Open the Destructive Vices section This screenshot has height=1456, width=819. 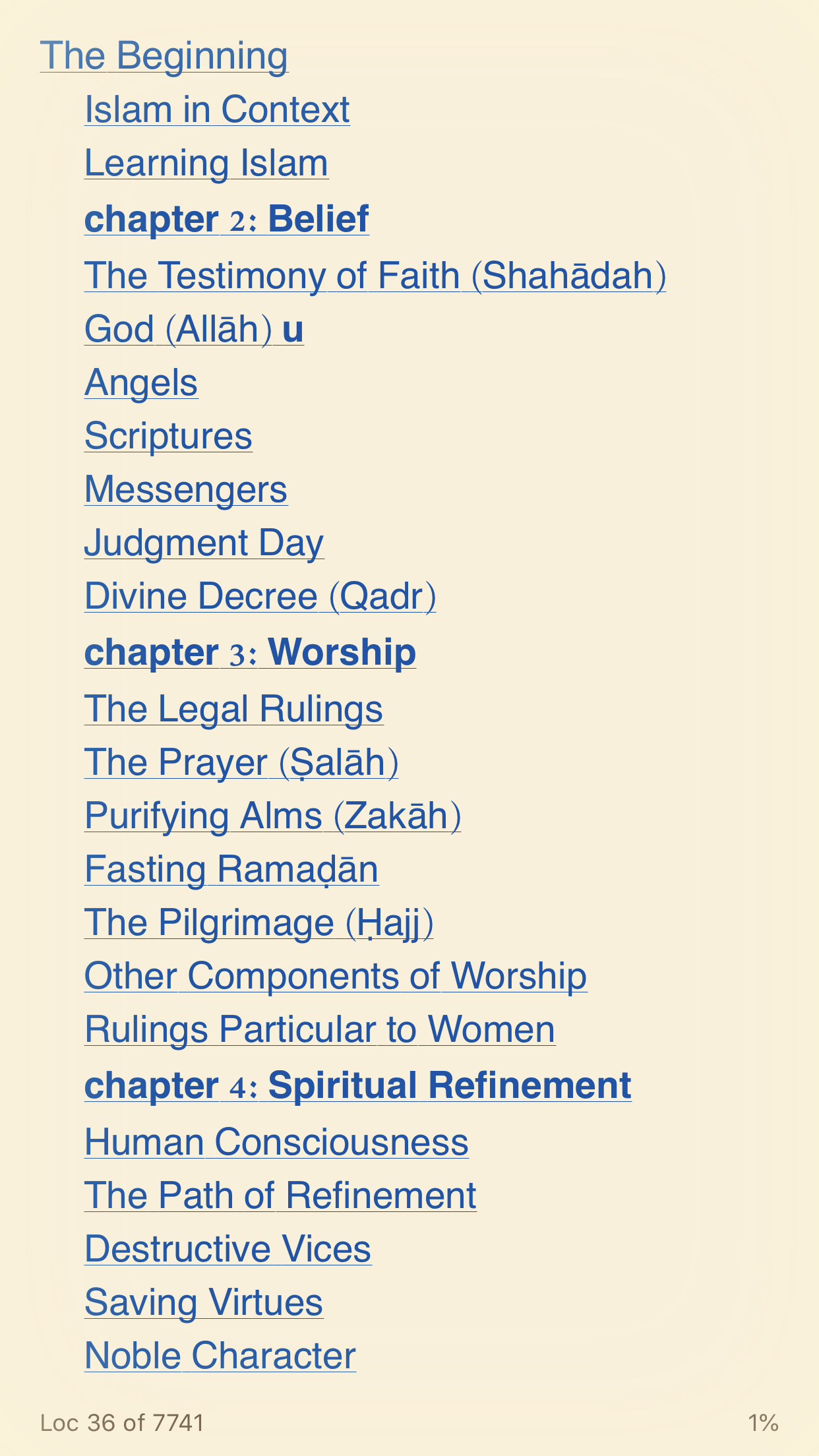click(x=228, y=1249)
